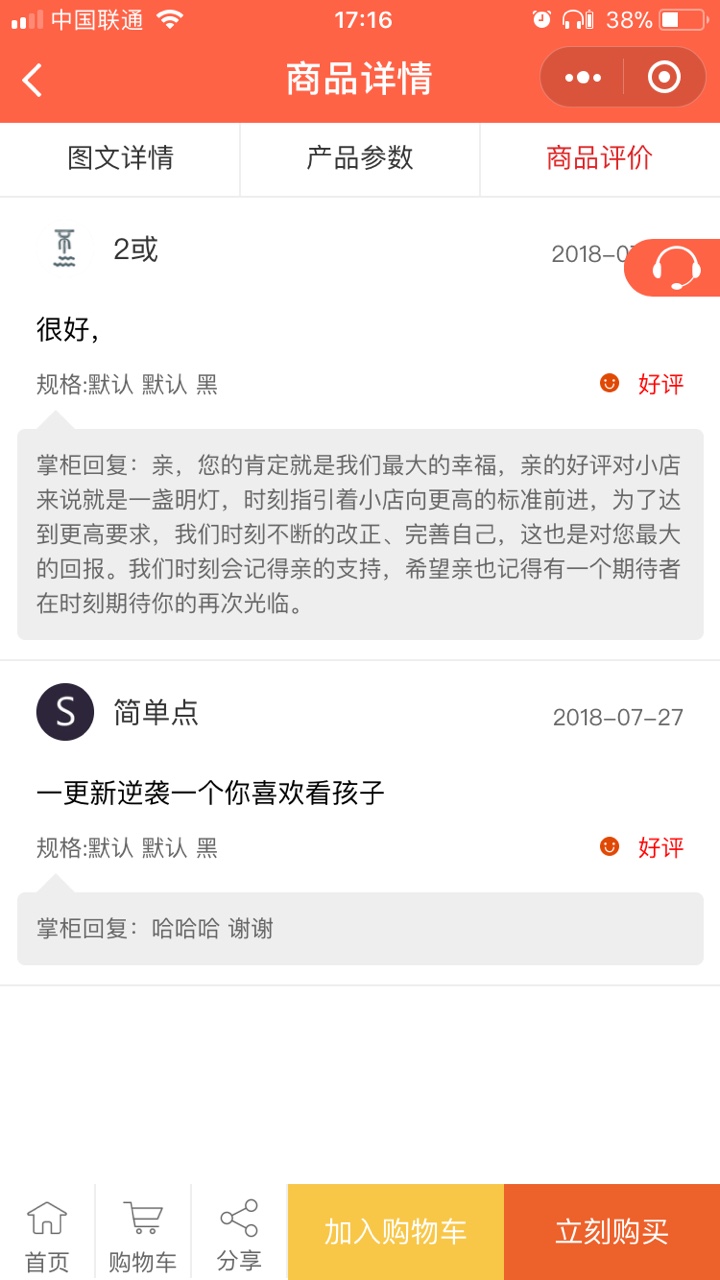Image resolution: width=720 pixels, height=1280 pixels.
Task: Switch to the 产品参数 tab
Action: [x=360, y=158]
